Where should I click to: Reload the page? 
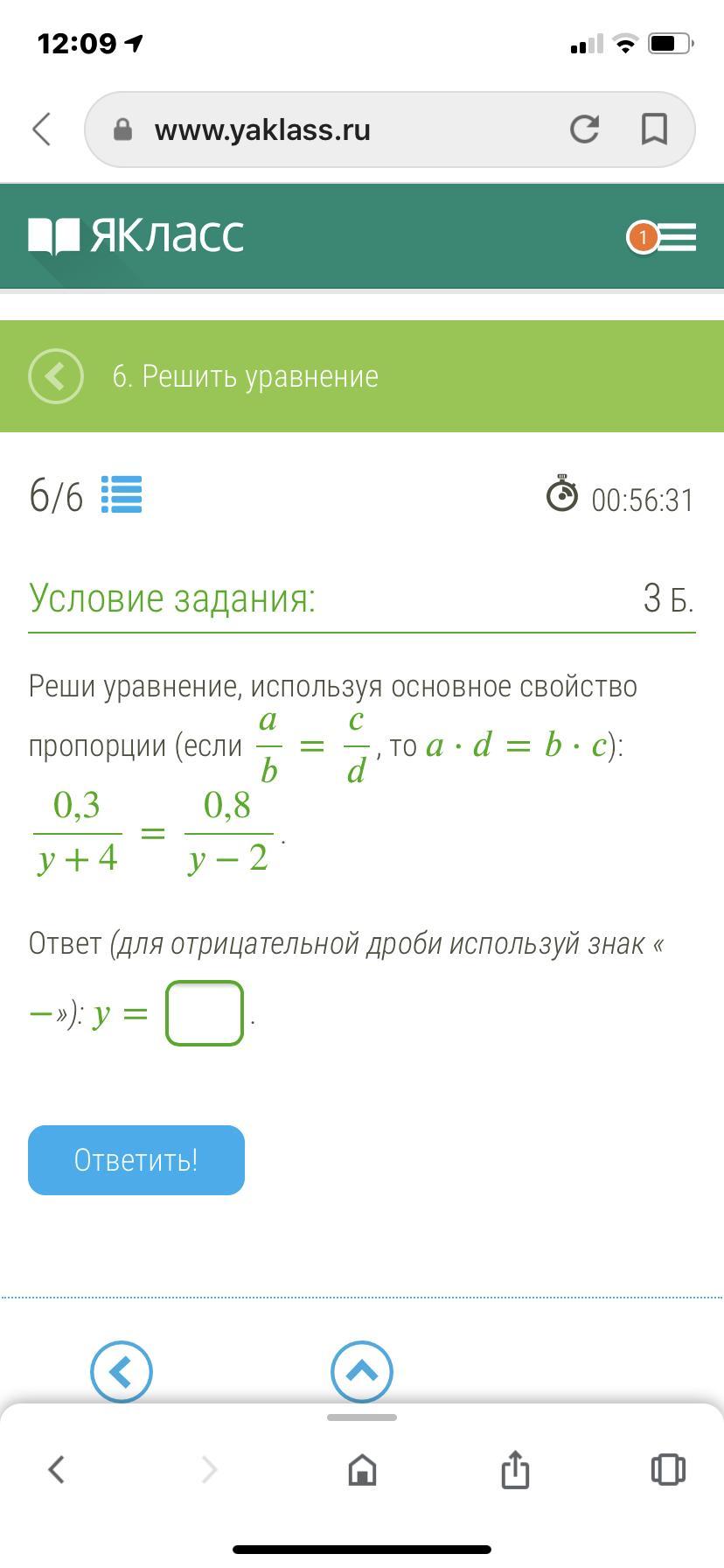tap(584, 129)
